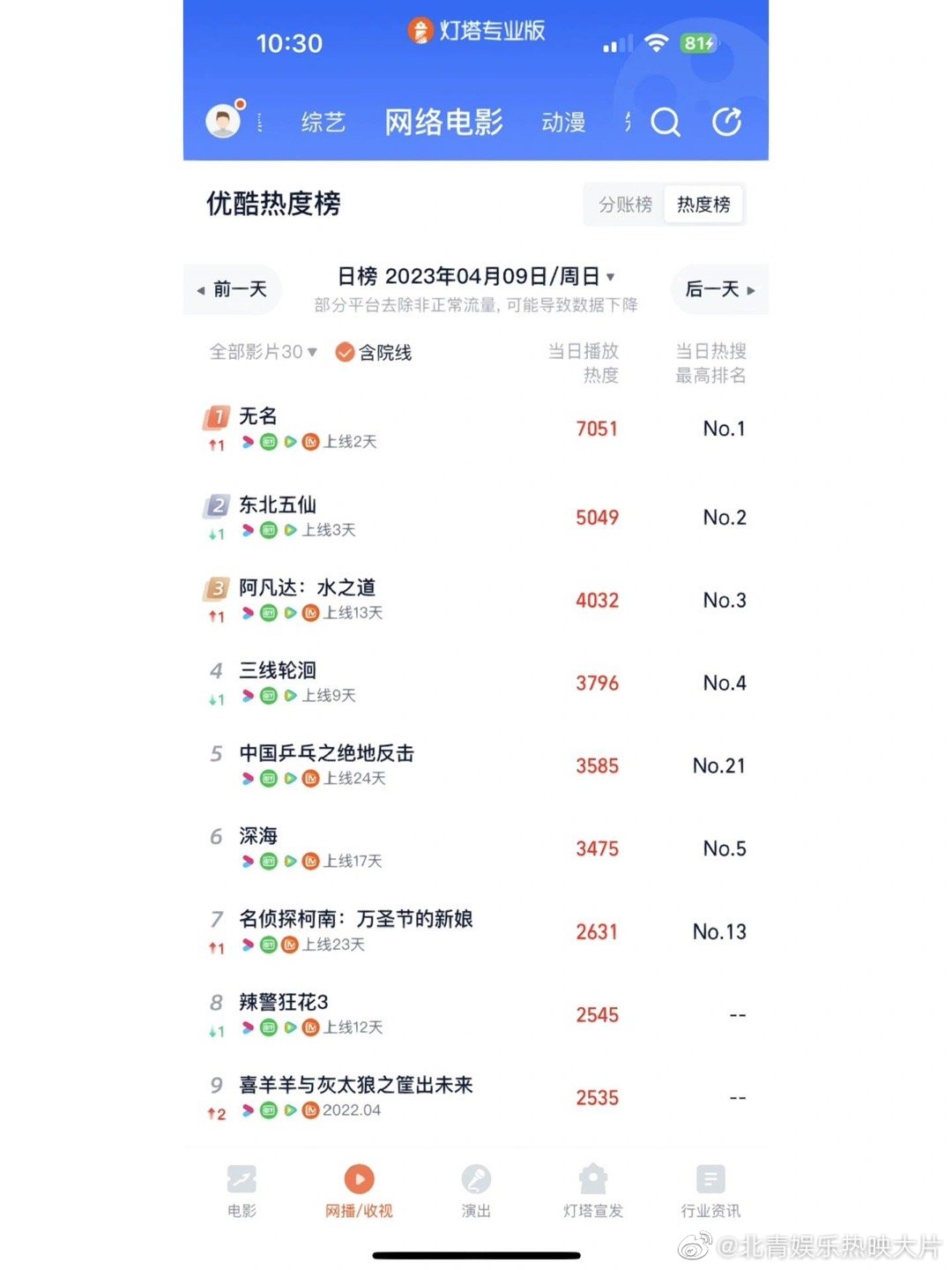The image size is (952, 1270).
Task: Go to 后一天 rankings
Action: click(718, 289)
